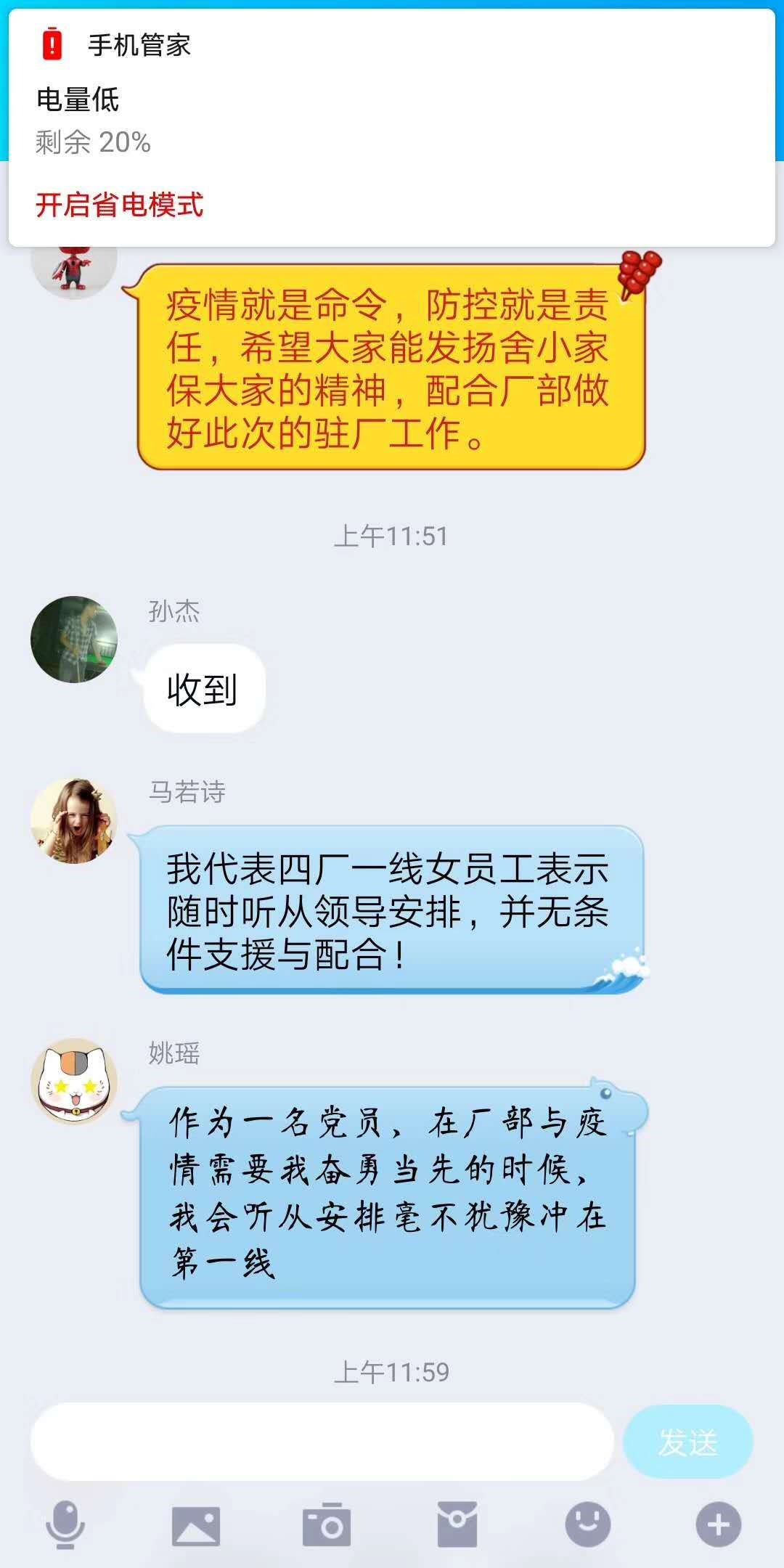Image resolution: width=784 pixels, height=1568 pixels.
Task: Open the emoji sticker panel
Action: click(587, 1524)
